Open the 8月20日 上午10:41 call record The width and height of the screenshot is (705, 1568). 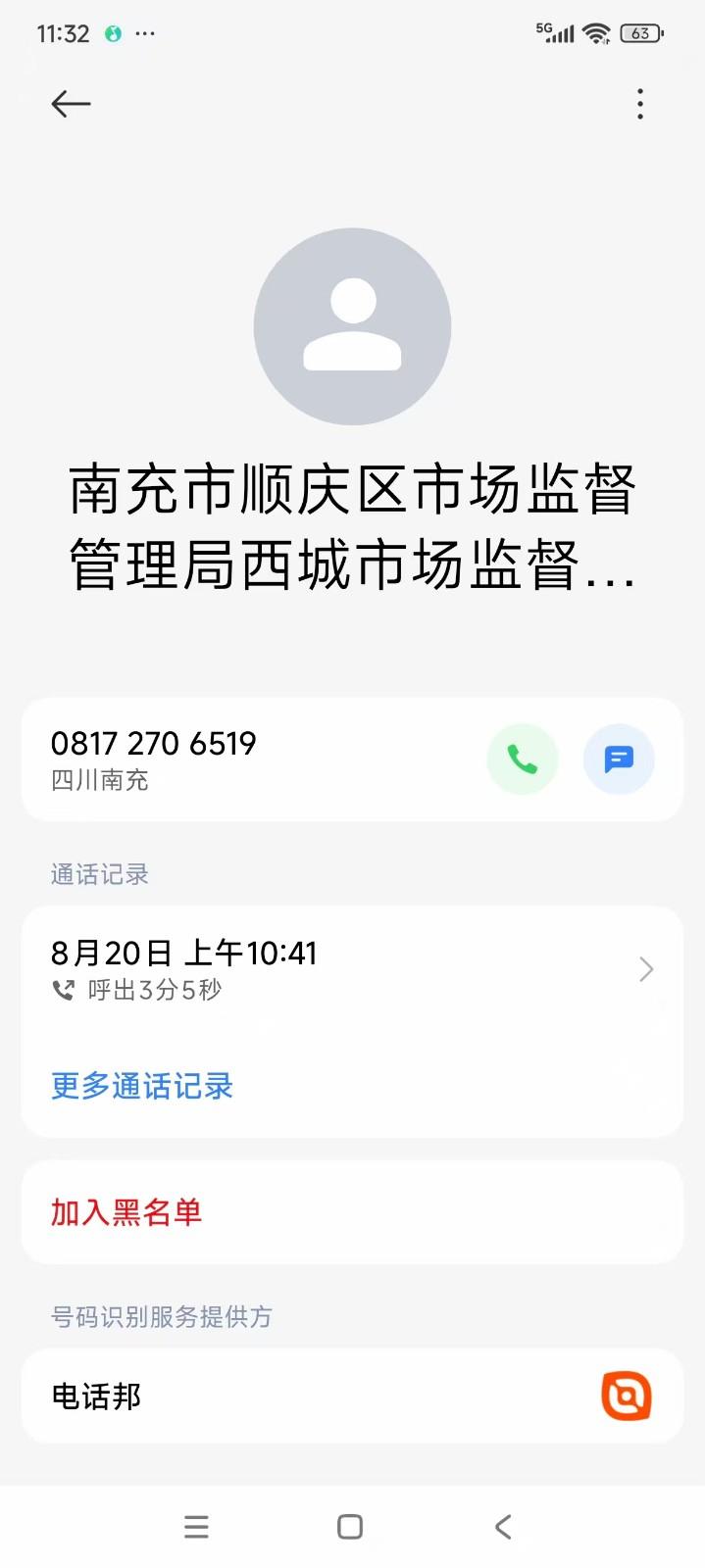click(352, 969)
